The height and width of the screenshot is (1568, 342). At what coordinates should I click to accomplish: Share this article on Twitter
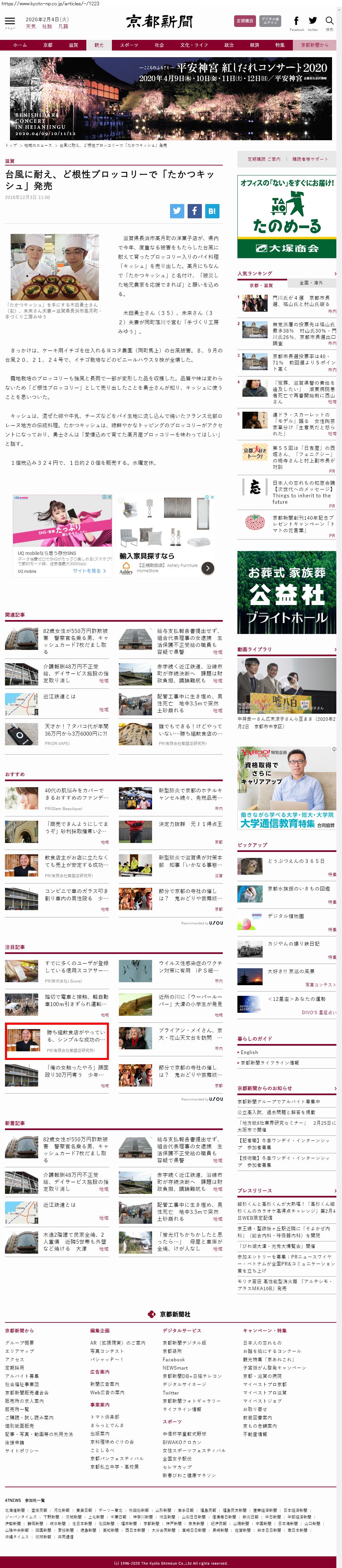click(177, 211)
